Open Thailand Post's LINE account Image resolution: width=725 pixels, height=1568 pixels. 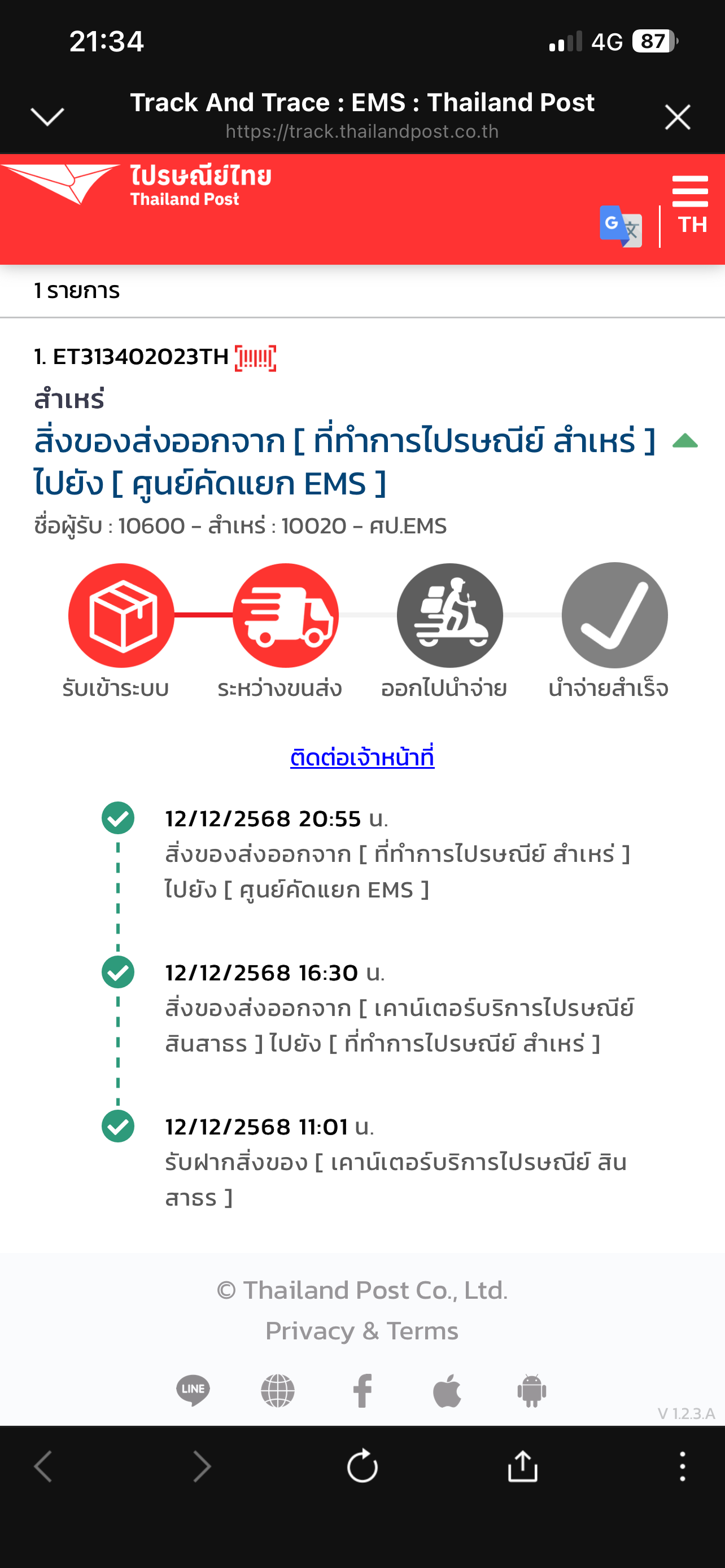point(193,1390)
